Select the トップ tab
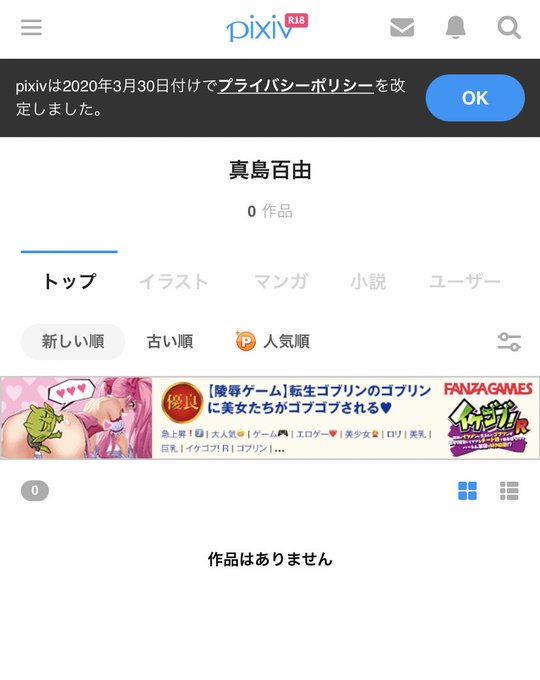540x680 pixels. click(x=69, y=281)
